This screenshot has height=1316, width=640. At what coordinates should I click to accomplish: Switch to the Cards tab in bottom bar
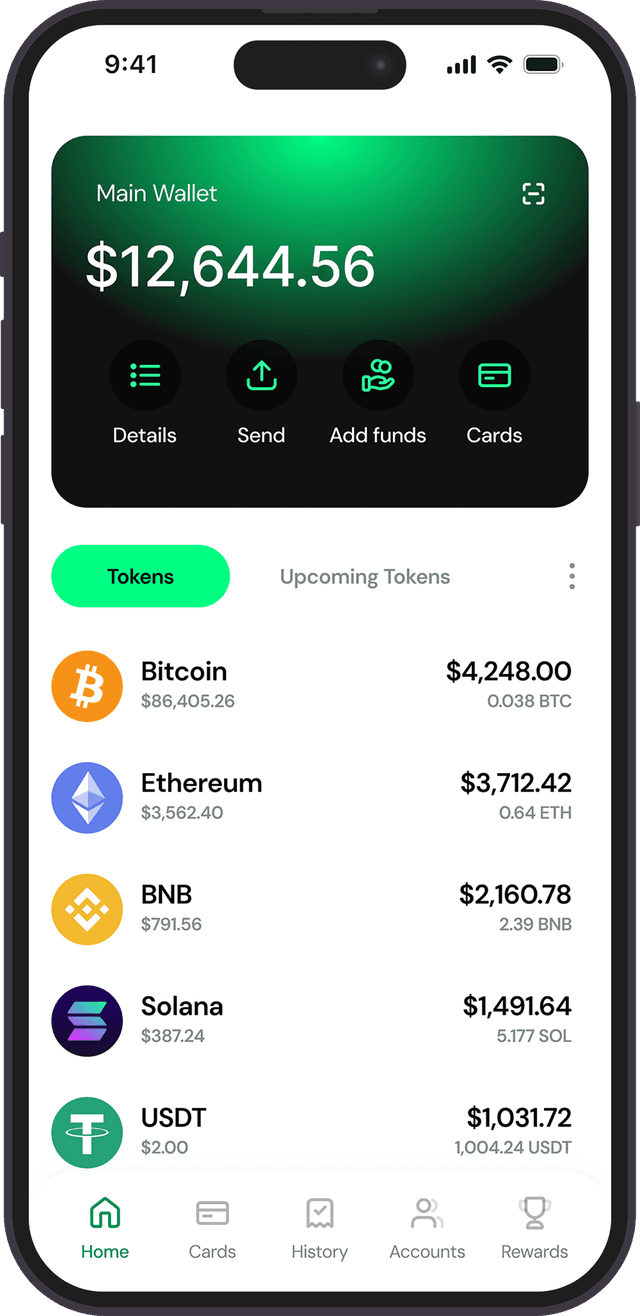pos(212,1229)
